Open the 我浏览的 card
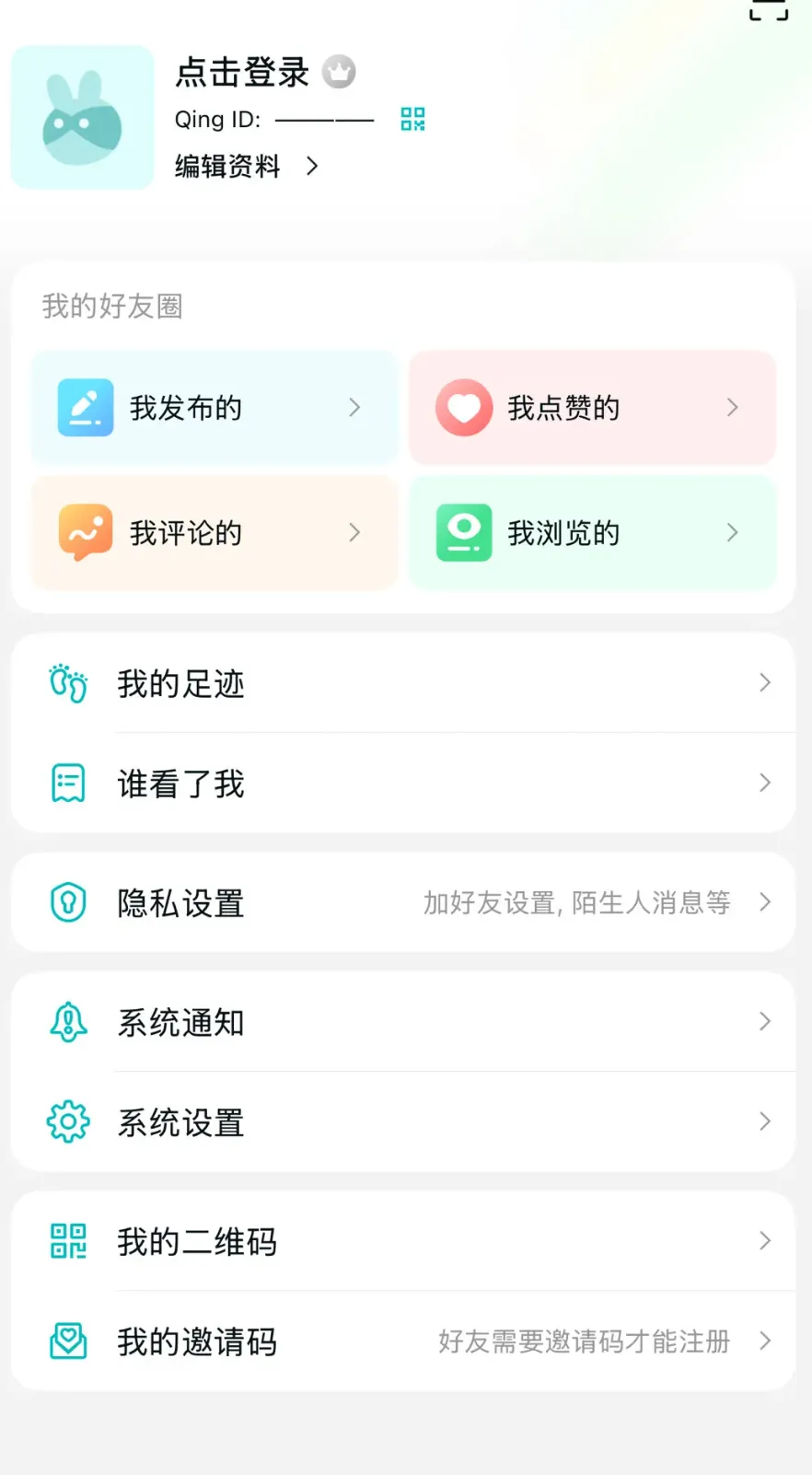Screen dimensions: 812x1475 point(592,532)
